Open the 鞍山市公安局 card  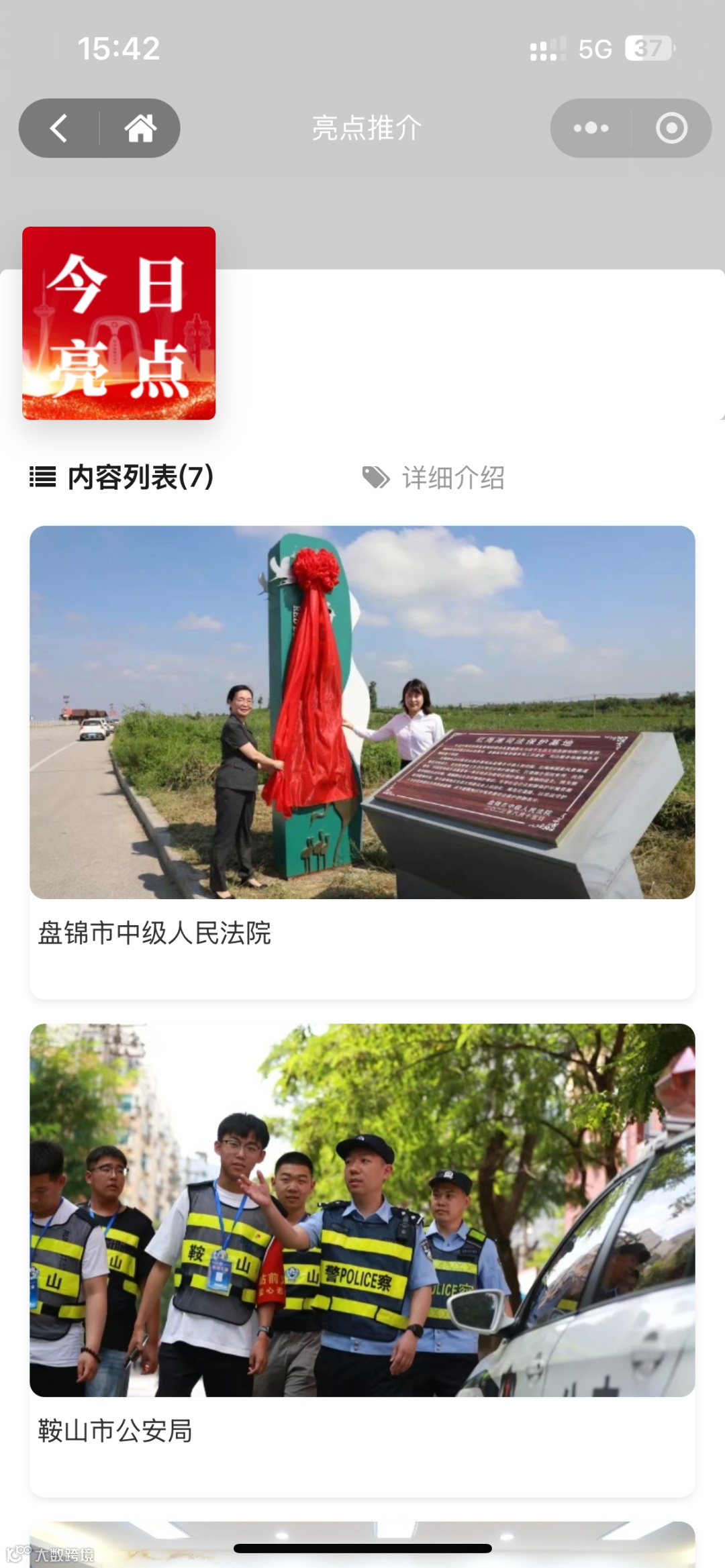(362, 1259)
